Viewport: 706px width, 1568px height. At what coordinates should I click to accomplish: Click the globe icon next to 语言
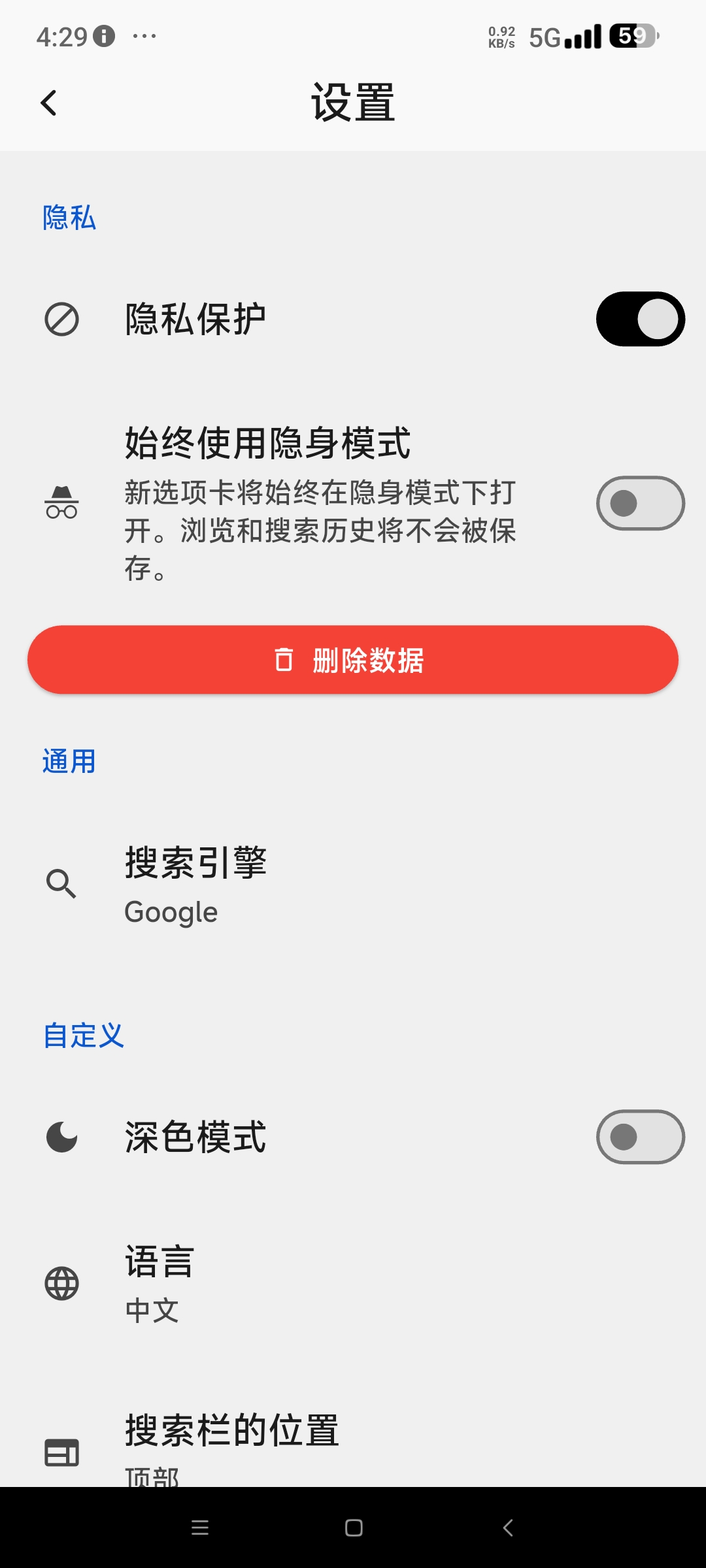(x=62, y=1282)
